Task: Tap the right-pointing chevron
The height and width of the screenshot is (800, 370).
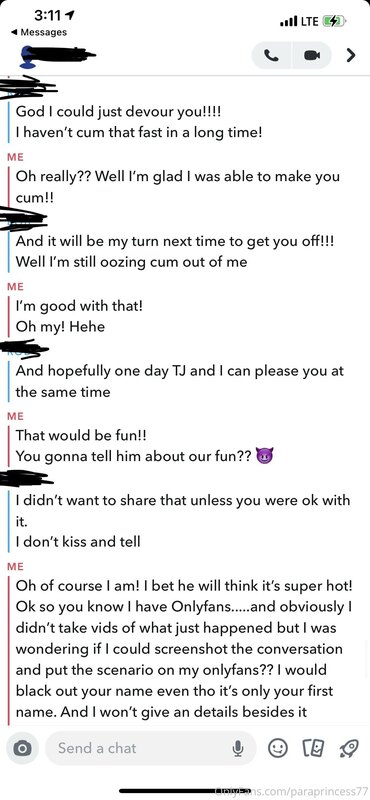Action: [x=351, y=55]
